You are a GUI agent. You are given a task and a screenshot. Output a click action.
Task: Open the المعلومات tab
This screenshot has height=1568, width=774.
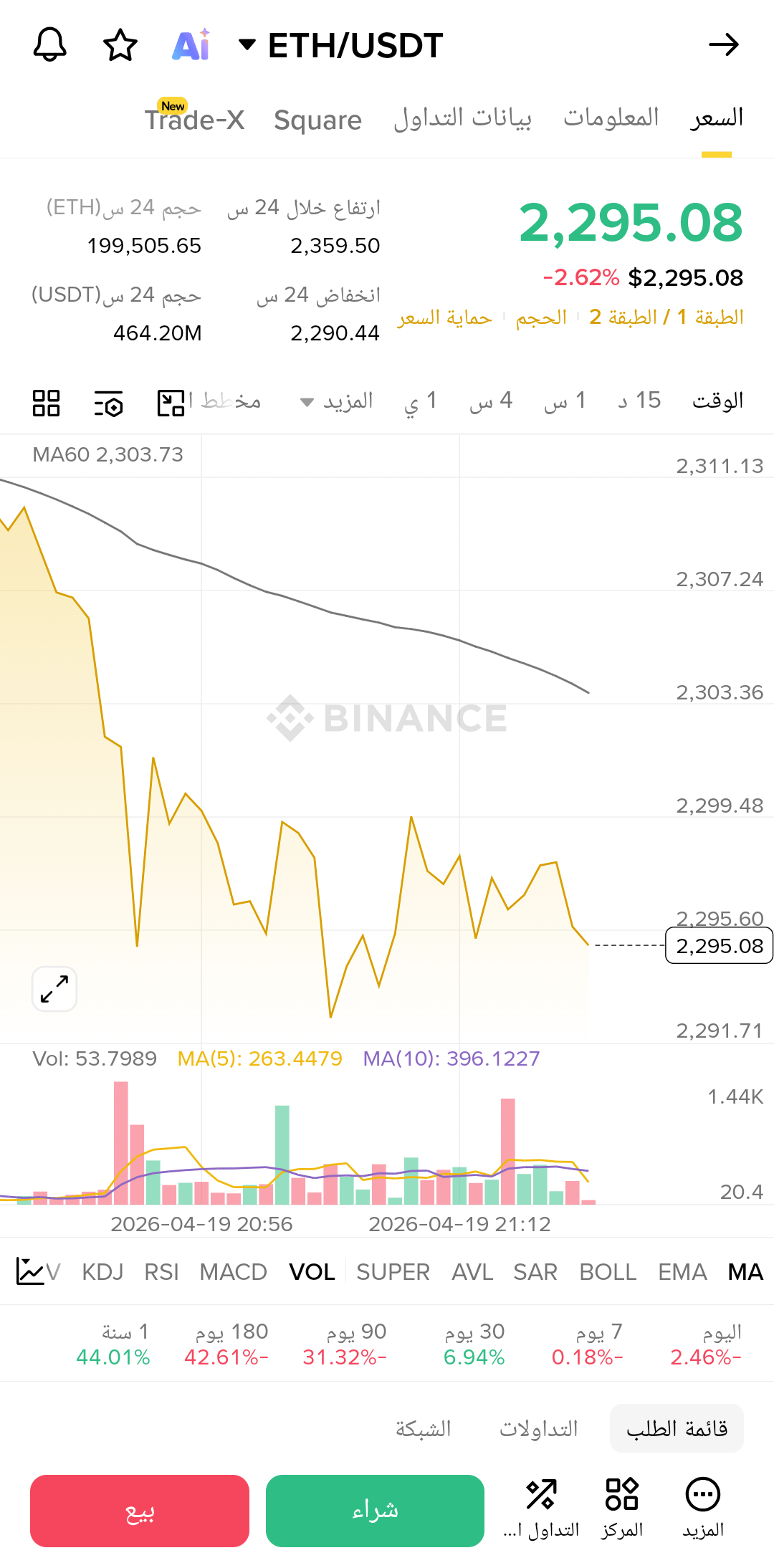[611, 118]
